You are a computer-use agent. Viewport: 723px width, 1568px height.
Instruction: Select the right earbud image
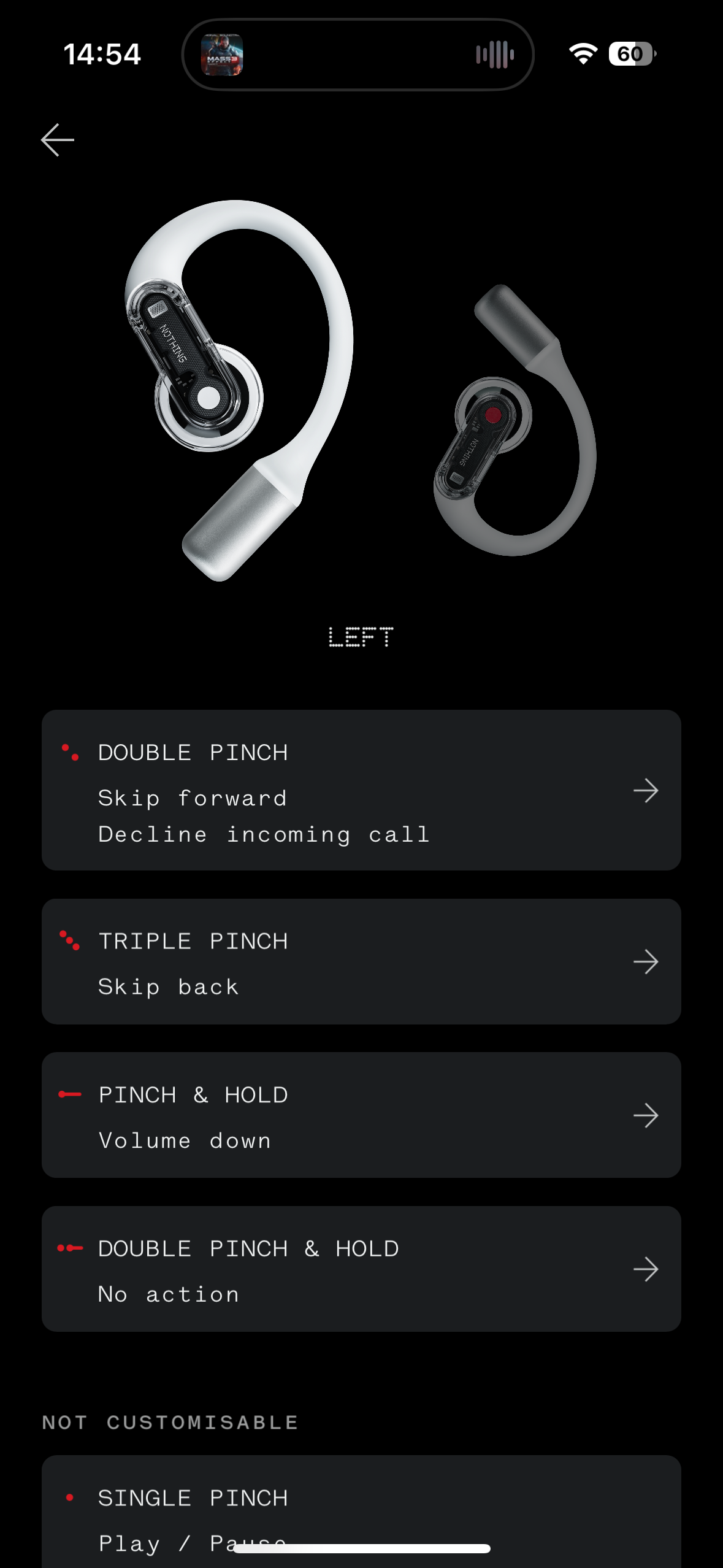point(514,423)
